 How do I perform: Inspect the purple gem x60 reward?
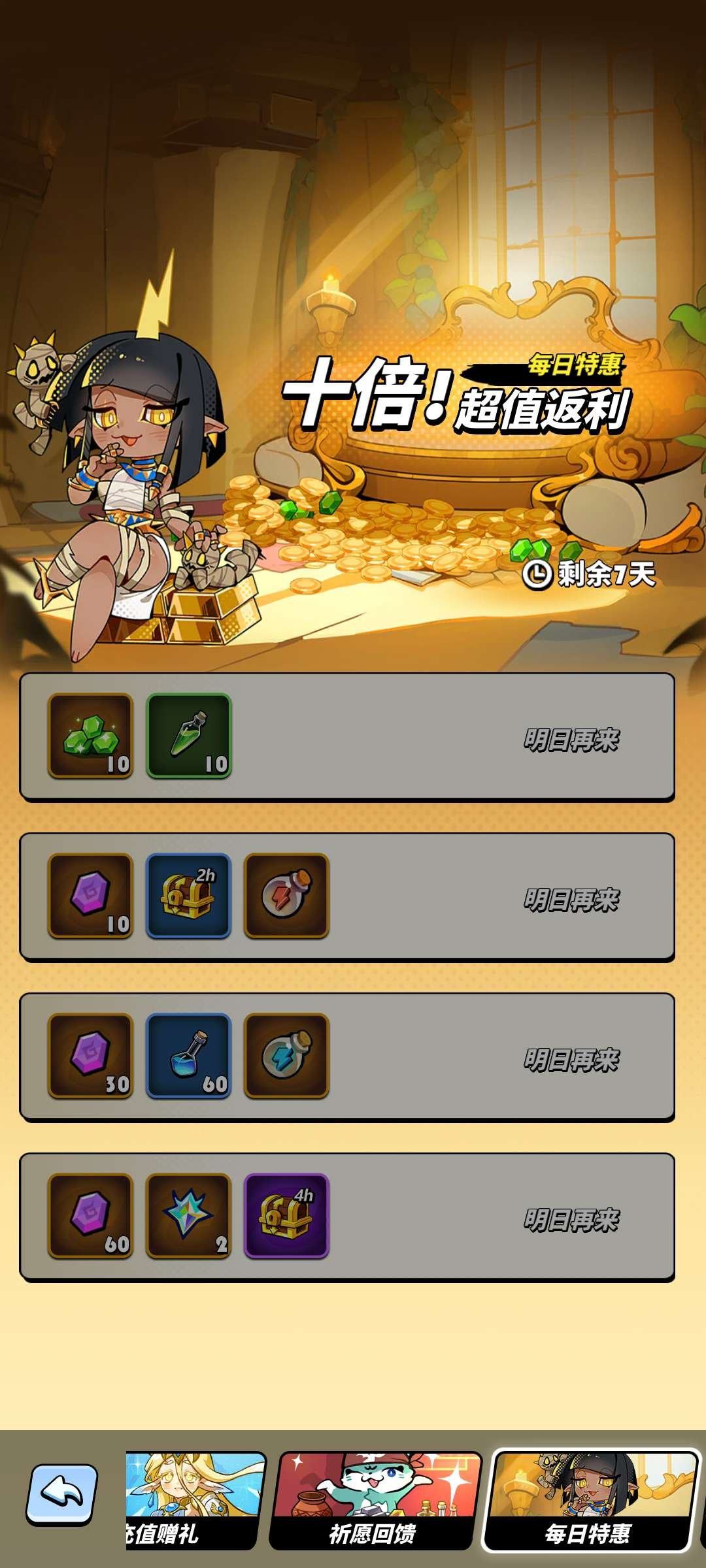tap(90, 1216)
